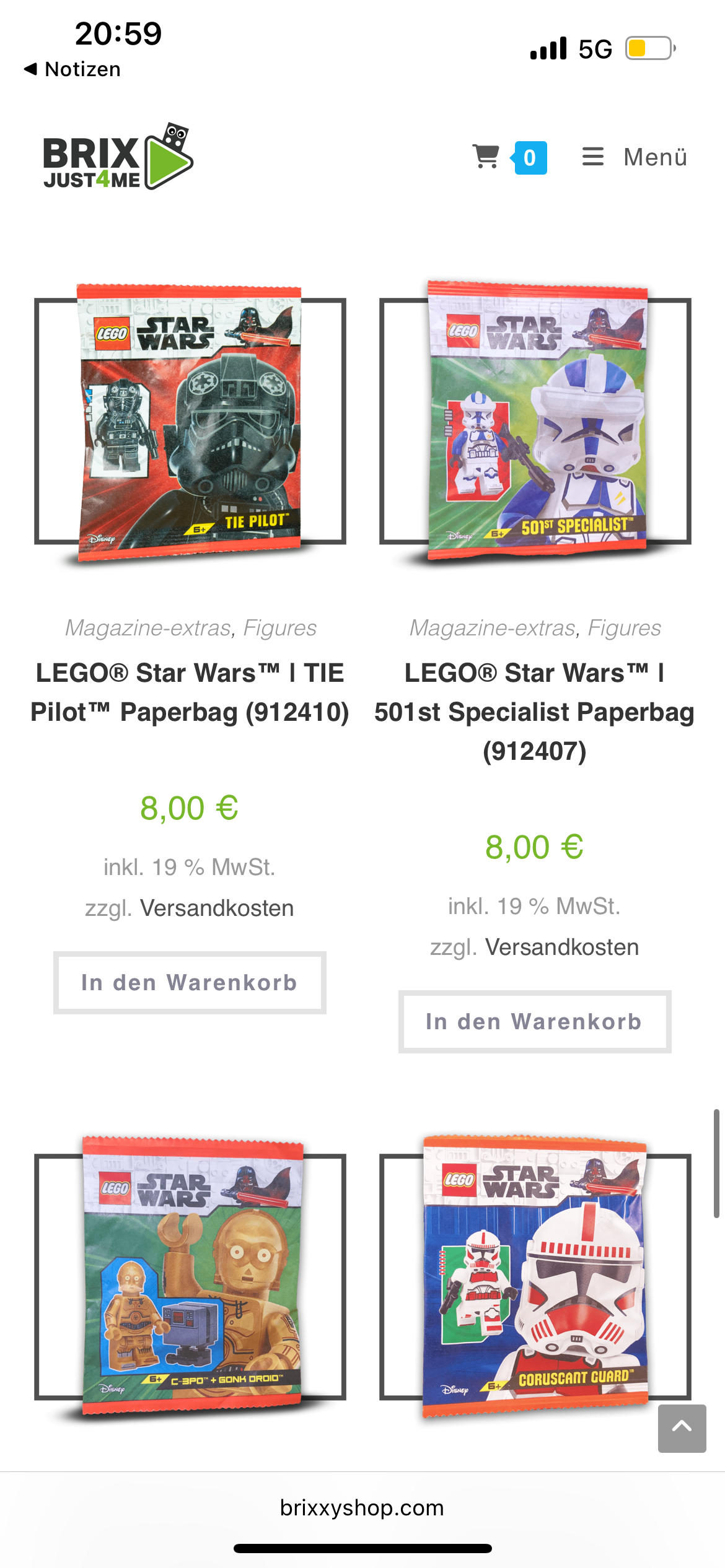Viewport: 725px width, 1568px height.
Task: View Versandkosten link under TIE Pilot price
Action: point(217,908)
